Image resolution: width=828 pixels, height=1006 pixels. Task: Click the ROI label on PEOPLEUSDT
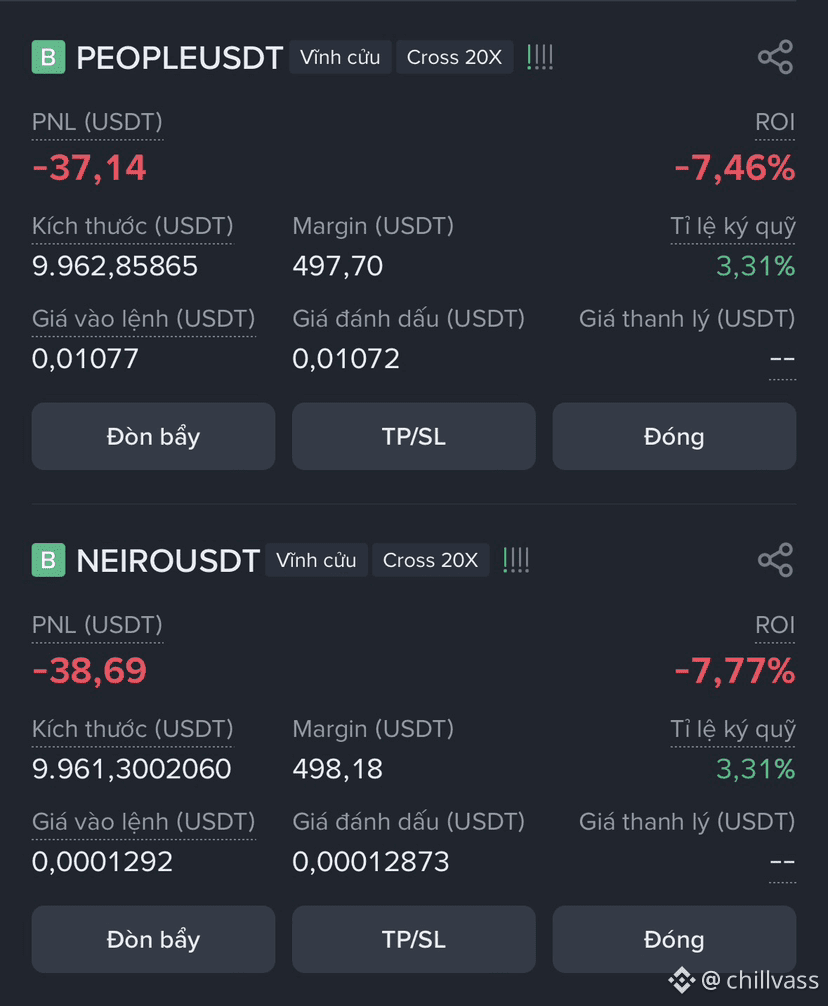point(776,121)
